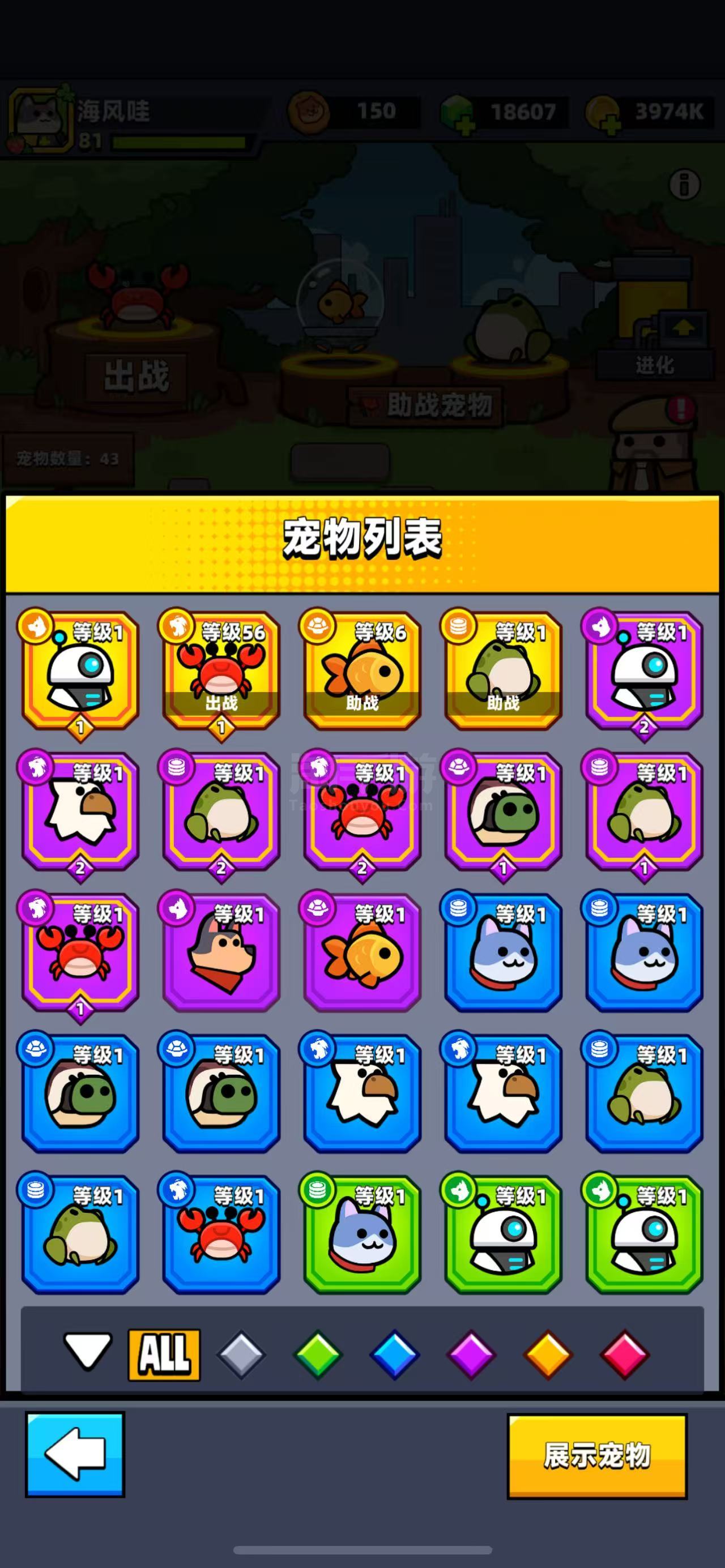Image resolution: width=725 pixels, height=1568 pixels.
Task: Select the yellow robot dog pet
Action: [x=80, y=670]
